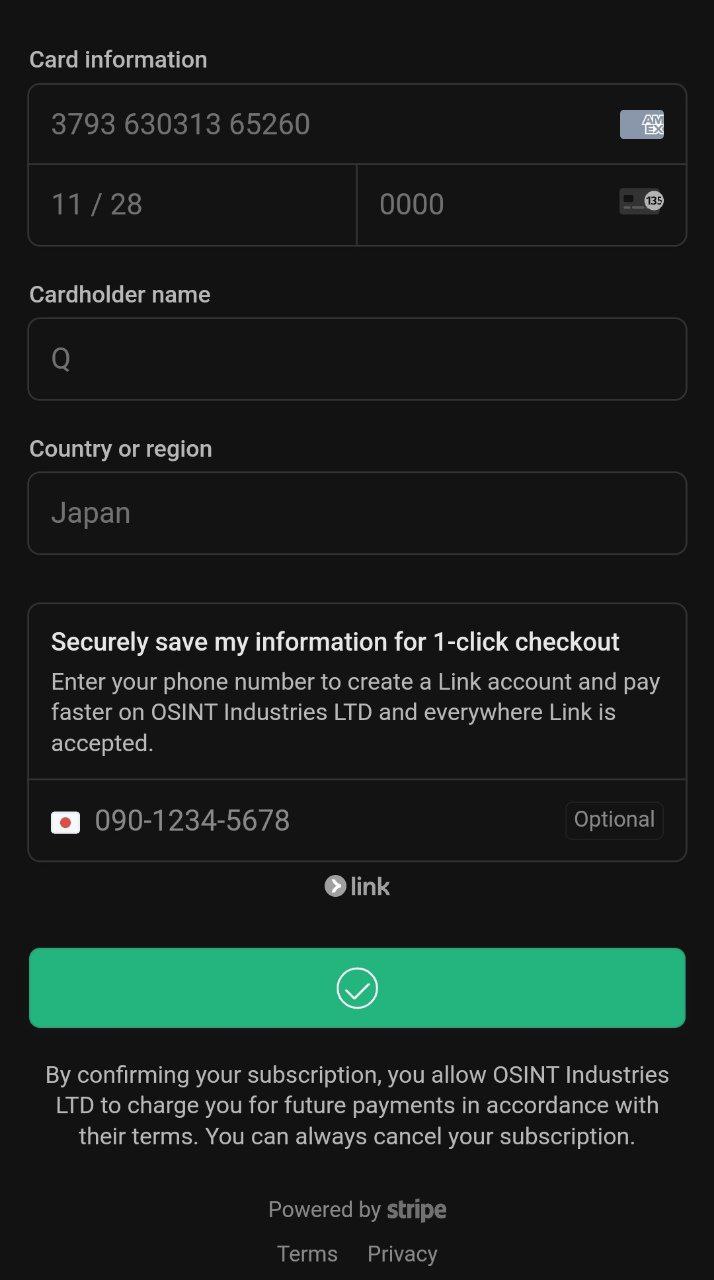
Task: Open the Privacy link
Action: coord(402,1254)
